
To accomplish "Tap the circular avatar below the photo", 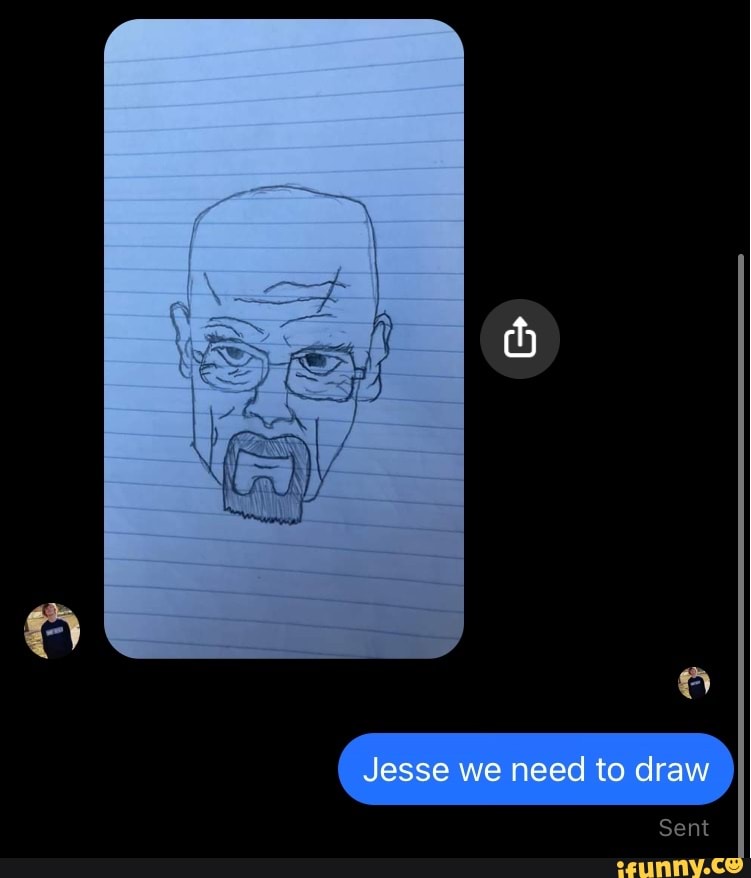I will (x=52, y=631).
